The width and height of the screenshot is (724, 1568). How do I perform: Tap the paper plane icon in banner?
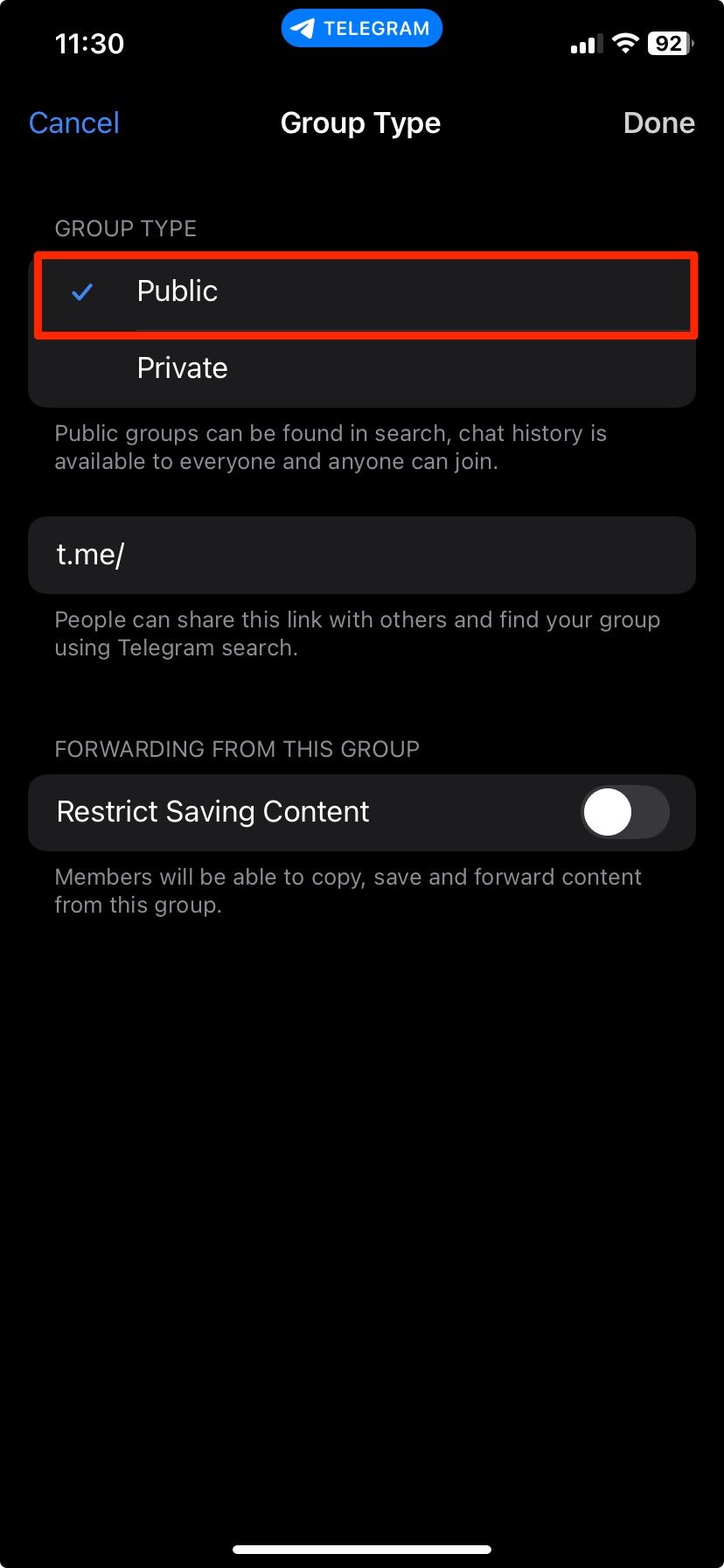point(305,27)
